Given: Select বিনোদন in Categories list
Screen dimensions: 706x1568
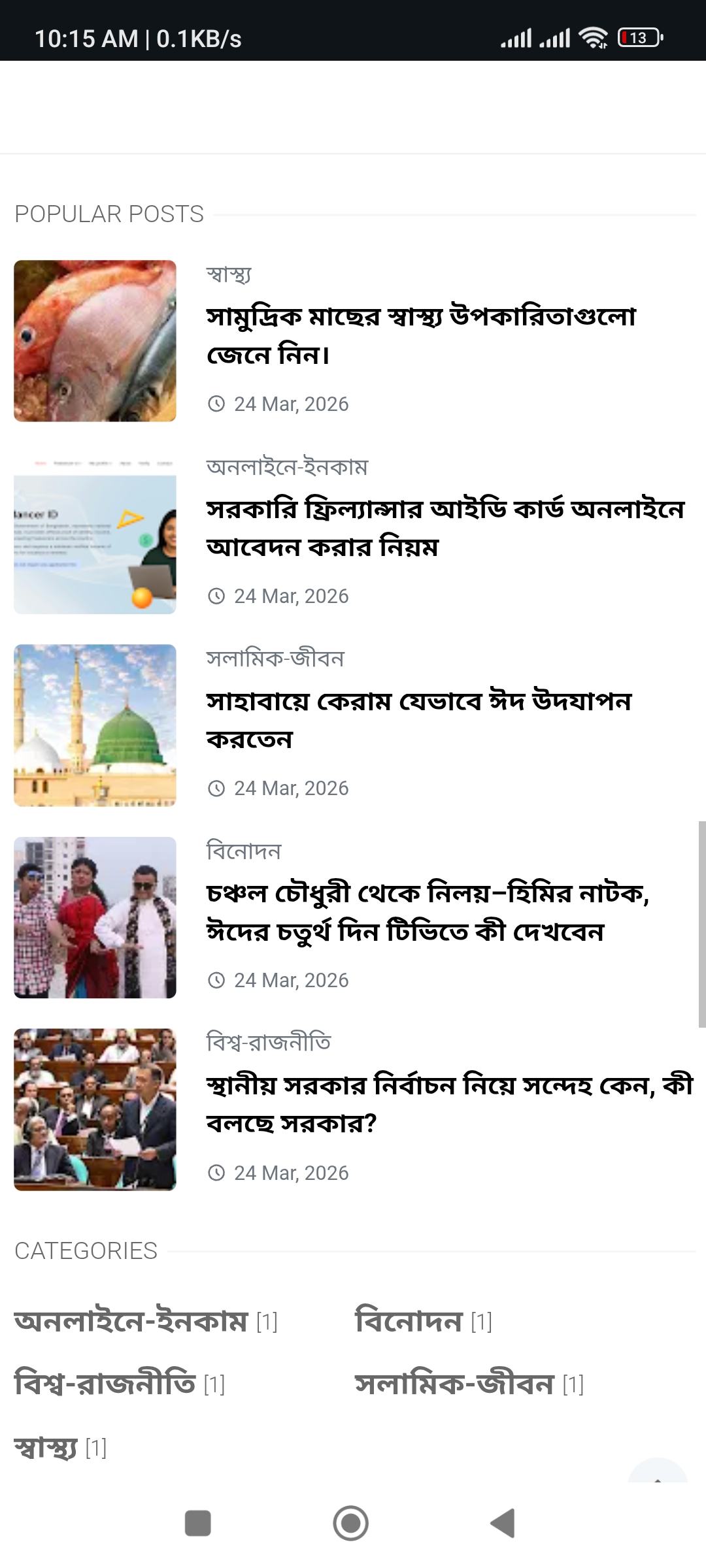Looking at the screenshot, I should [x=409, y=1321].
